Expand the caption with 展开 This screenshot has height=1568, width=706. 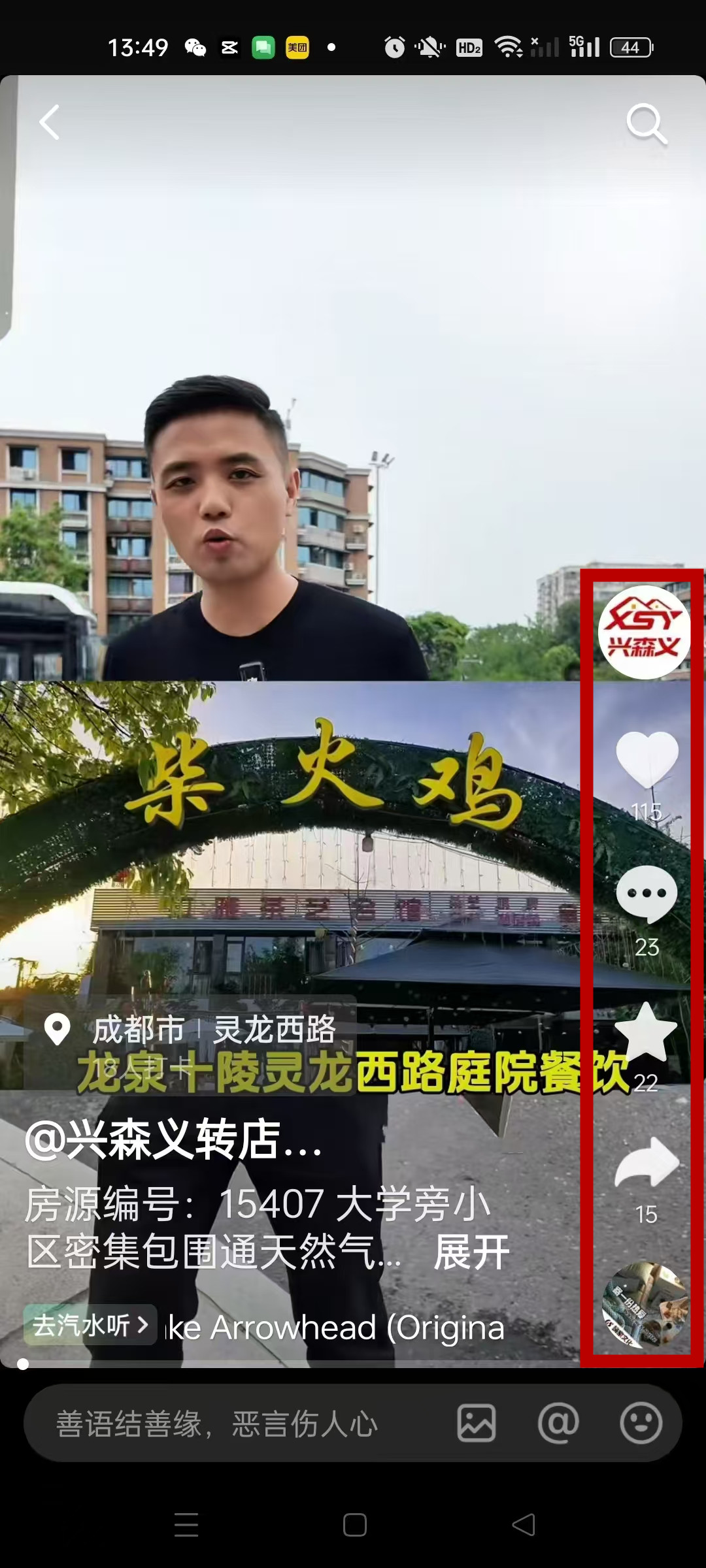[x=471, y=1252]
